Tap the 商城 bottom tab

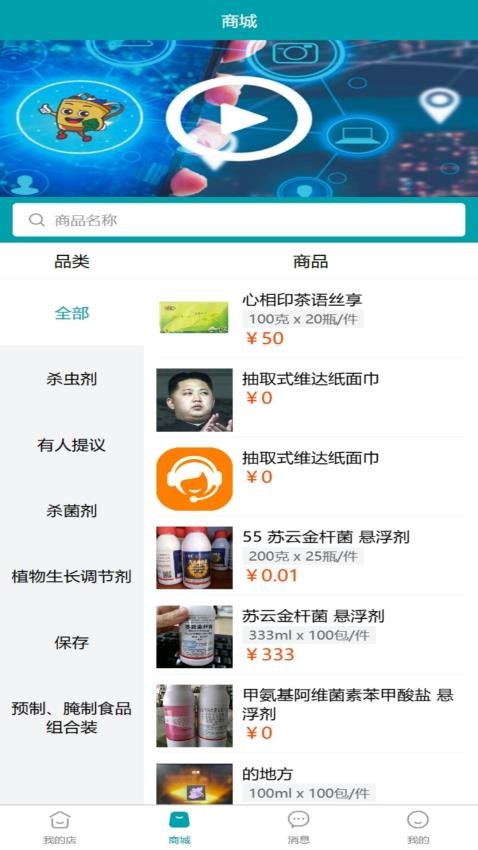[x=179, y=828]
